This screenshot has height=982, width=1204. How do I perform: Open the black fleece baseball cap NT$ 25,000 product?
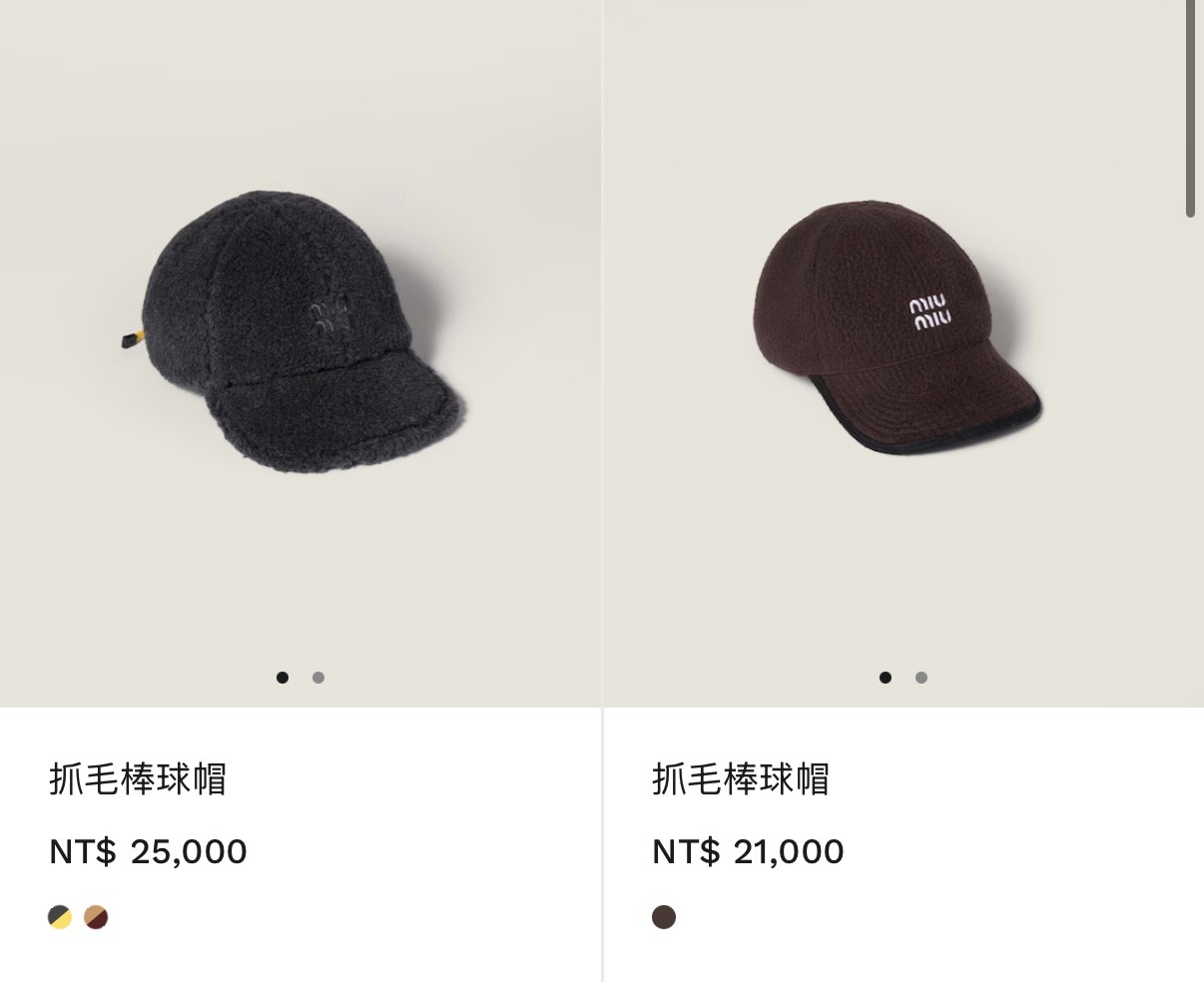(300, 329)
